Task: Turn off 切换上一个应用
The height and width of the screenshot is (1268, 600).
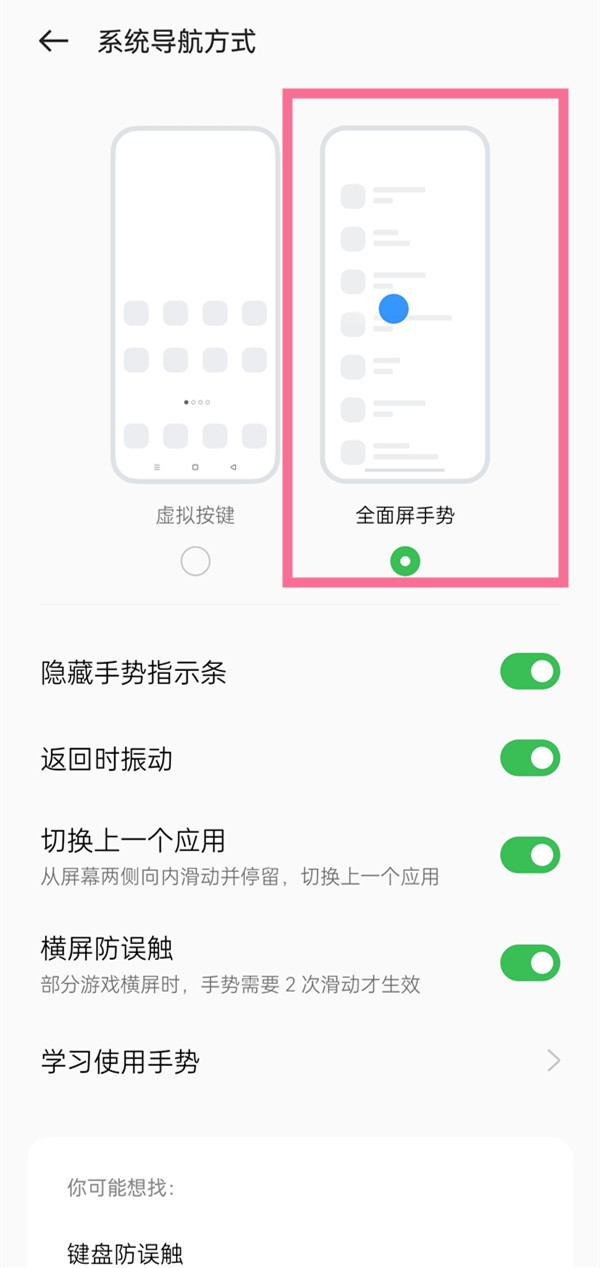Action: click(530, 855)
